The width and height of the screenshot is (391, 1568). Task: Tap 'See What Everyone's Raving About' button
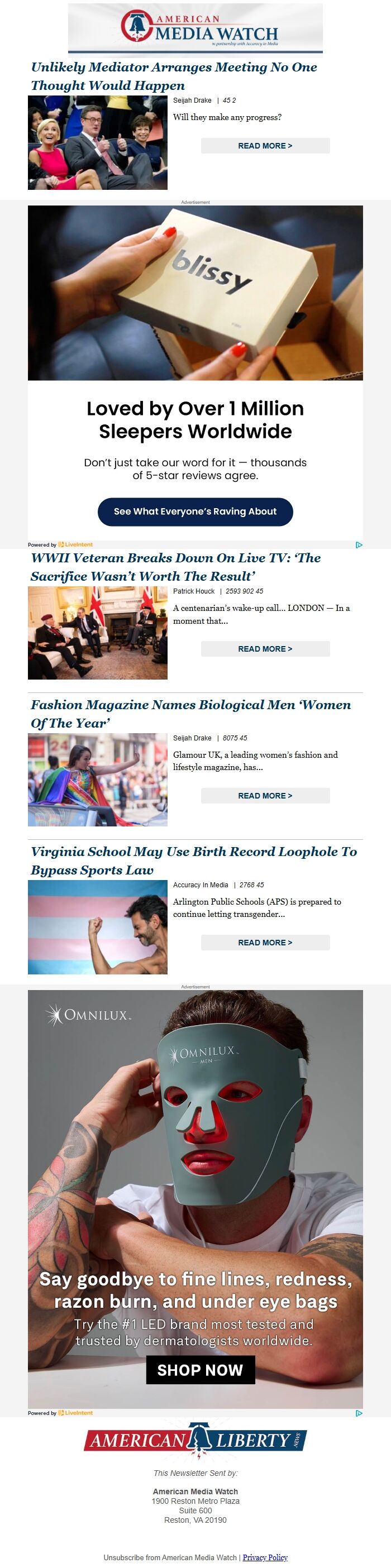click(x=195, y=512)
